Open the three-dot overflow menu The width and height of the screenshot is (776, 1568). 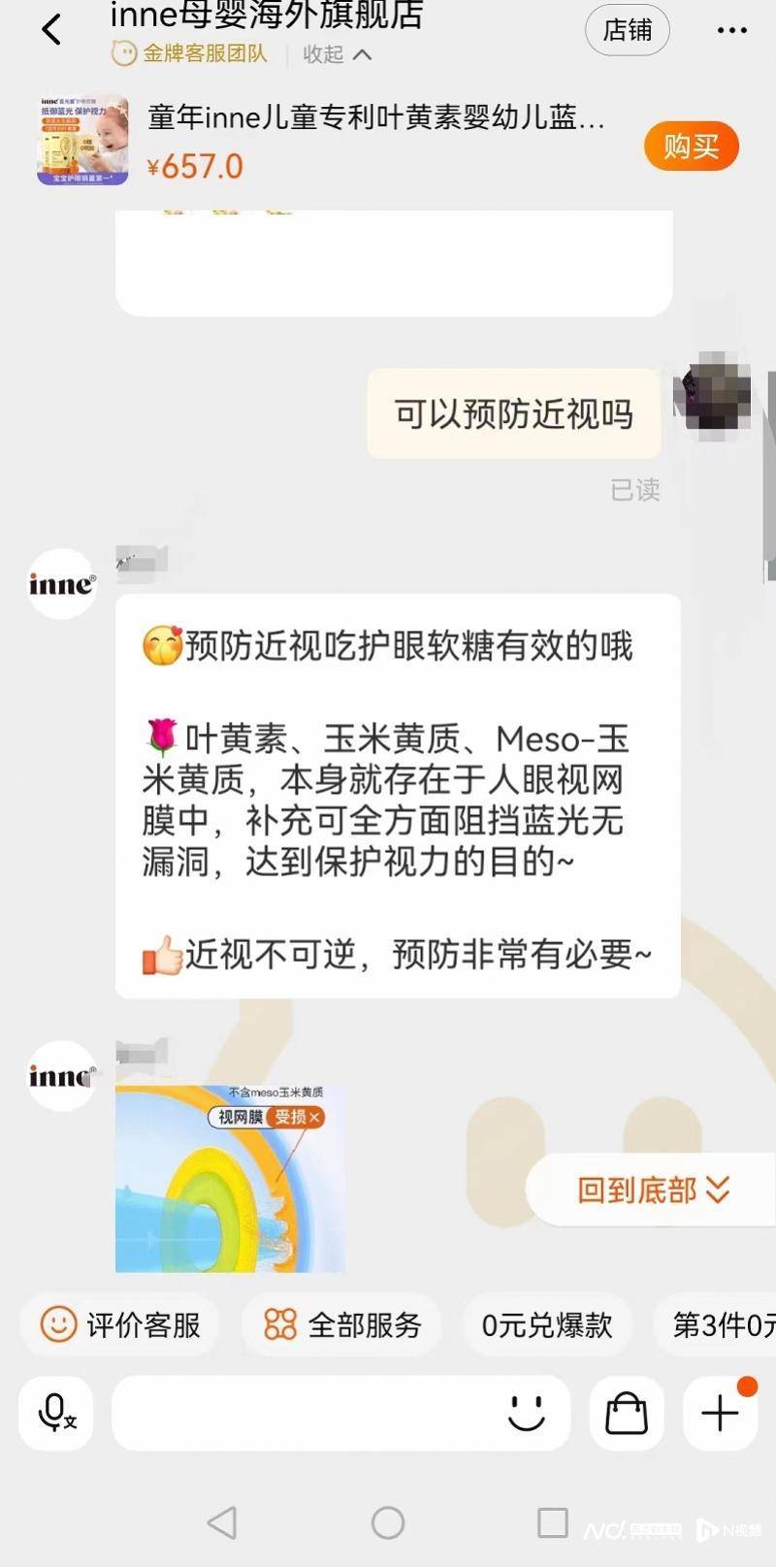coord(731,30)
